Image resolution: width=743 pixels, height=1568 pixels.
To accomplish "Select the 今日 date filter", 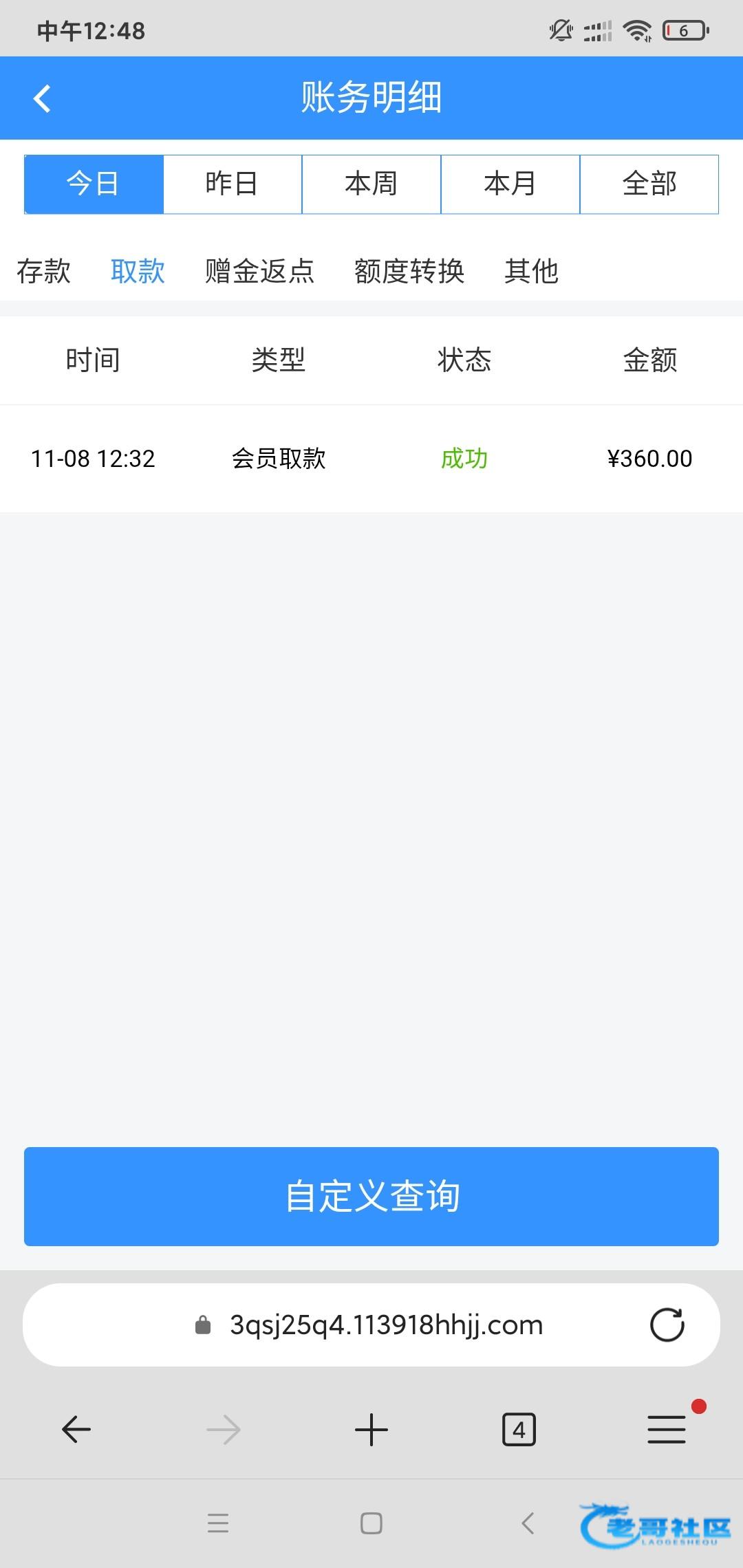I will (x=94, y=184).
